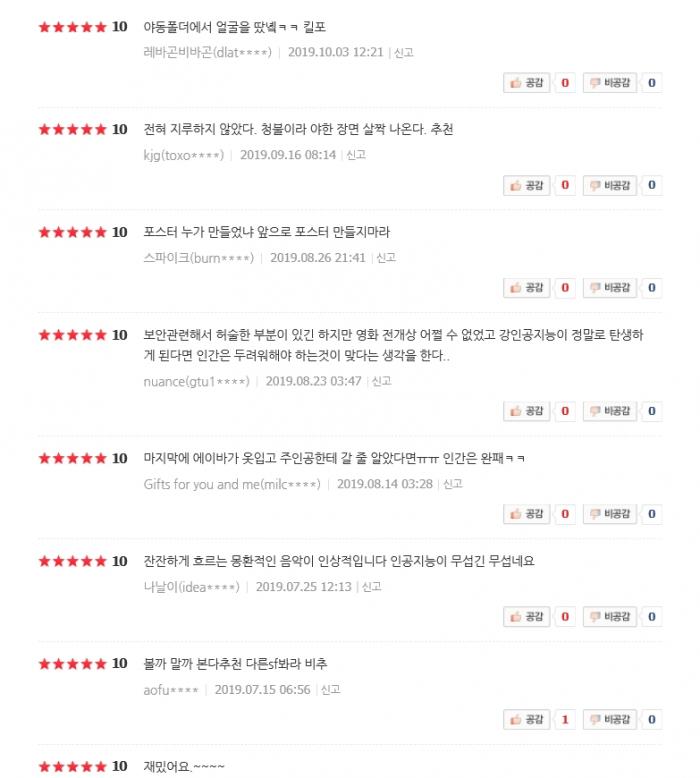Report the nuance review via 신고

(381, 381)
